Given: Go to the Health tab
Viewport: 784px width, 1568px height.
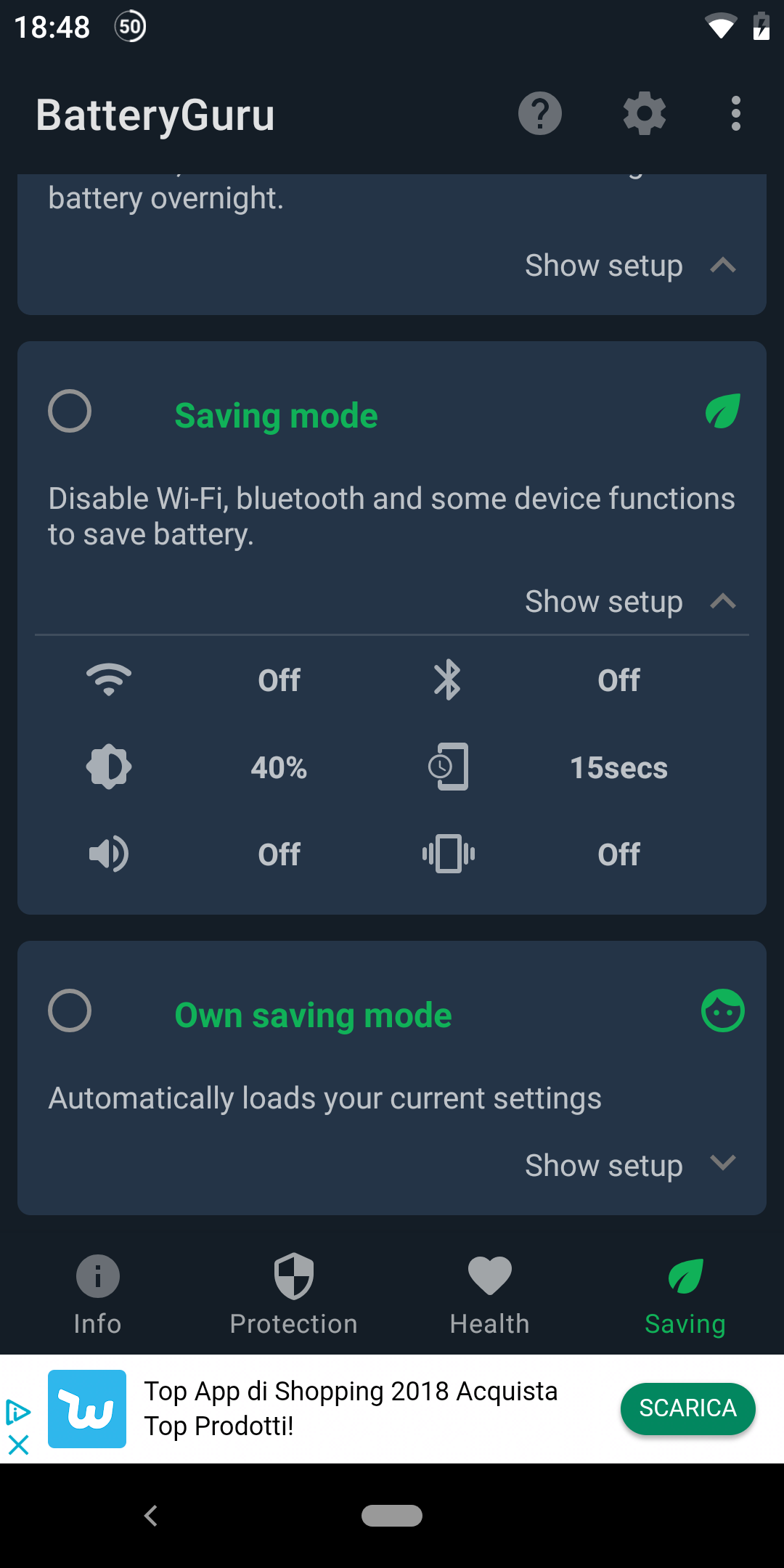Looking at the screenshot, I should pyautogui.click(x=490, y=1295).
